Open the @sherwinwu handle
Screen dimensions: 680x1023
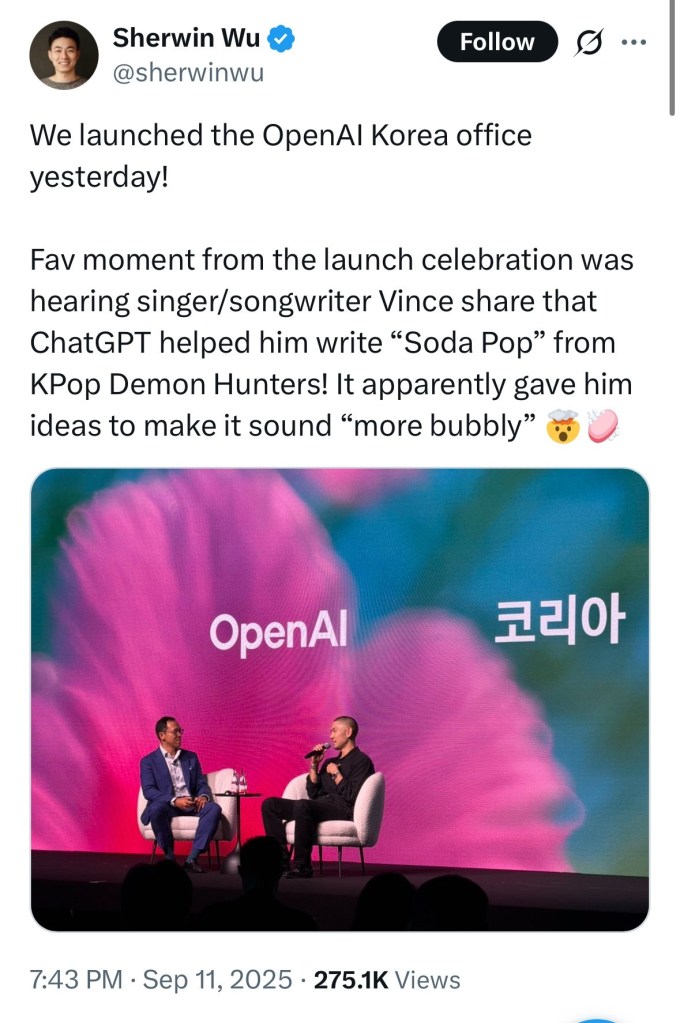188,73
